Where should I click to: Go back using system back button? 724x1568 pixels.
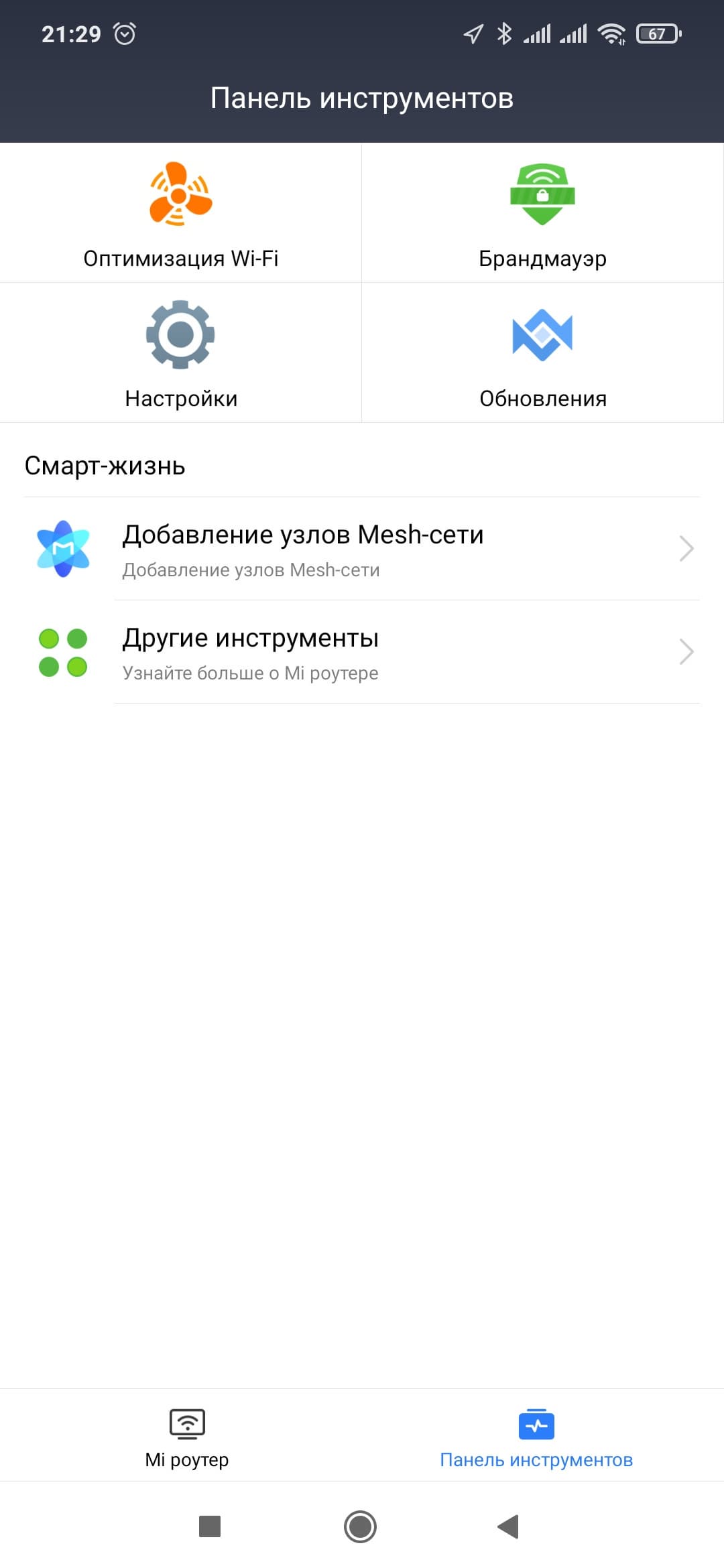(x=508, y=1526)
